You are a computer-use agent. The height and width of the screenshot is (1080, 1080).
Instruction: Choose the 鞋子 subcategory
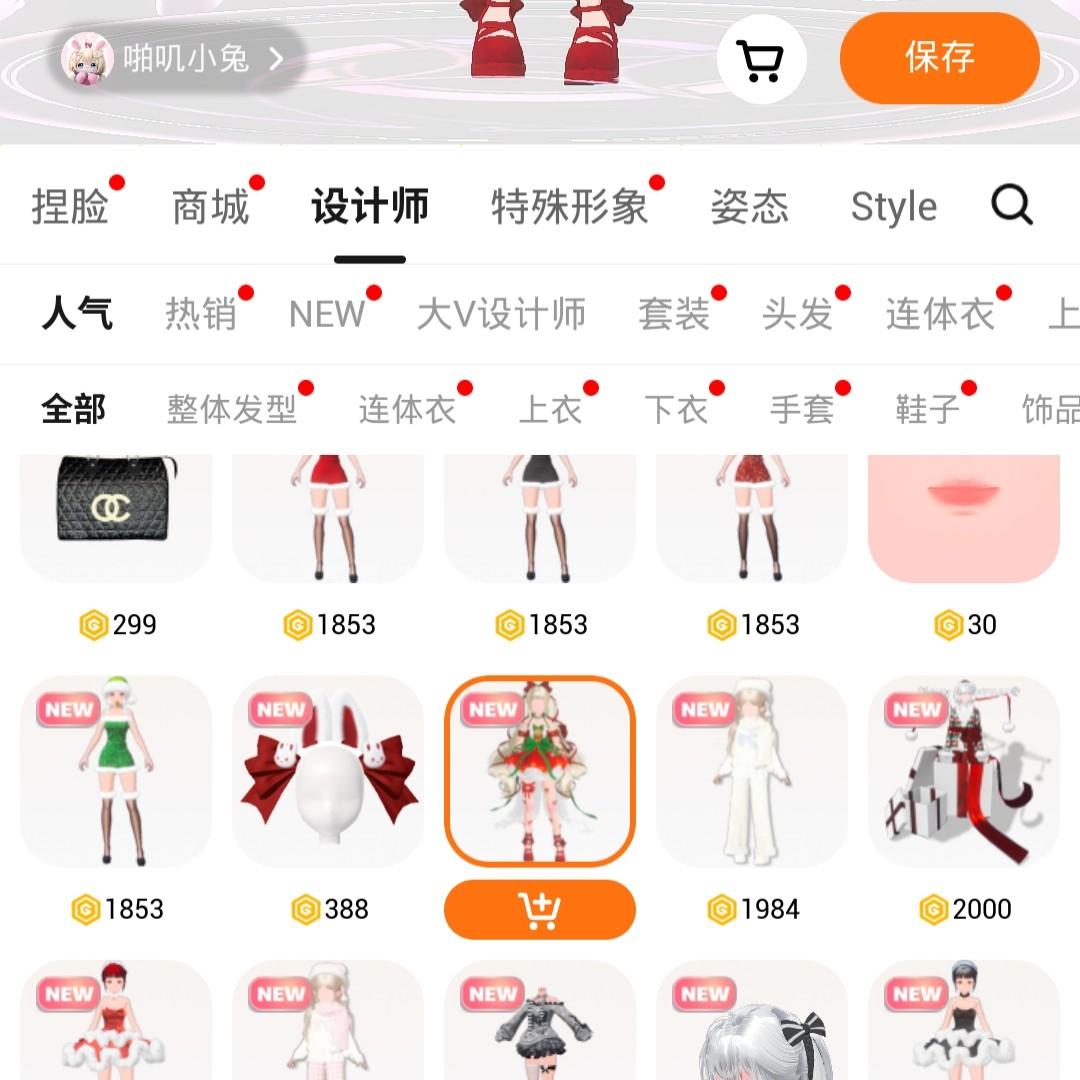point(927,409)
